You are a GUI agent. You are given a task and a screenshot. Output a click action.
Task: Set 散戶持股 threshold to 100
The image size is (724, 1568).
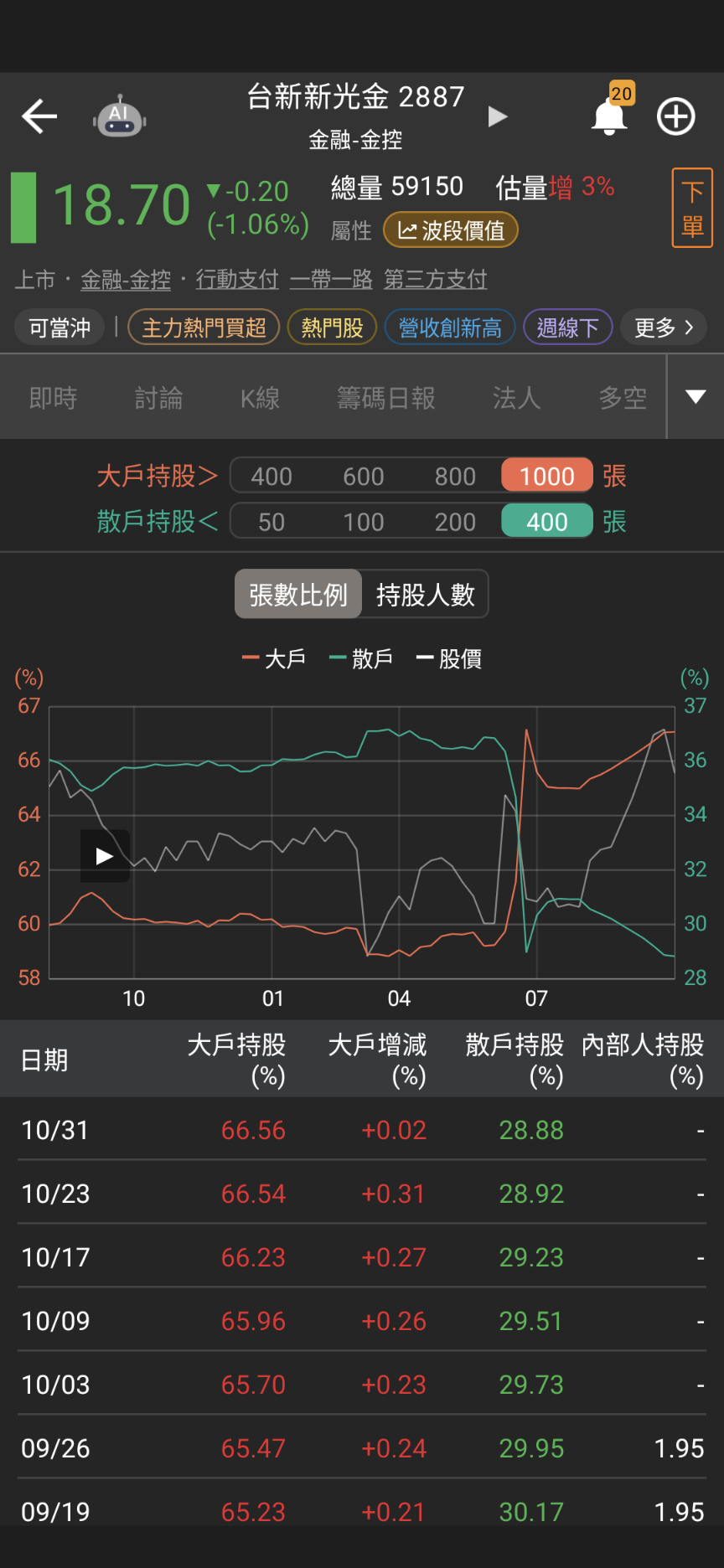[x=363, y=522]
